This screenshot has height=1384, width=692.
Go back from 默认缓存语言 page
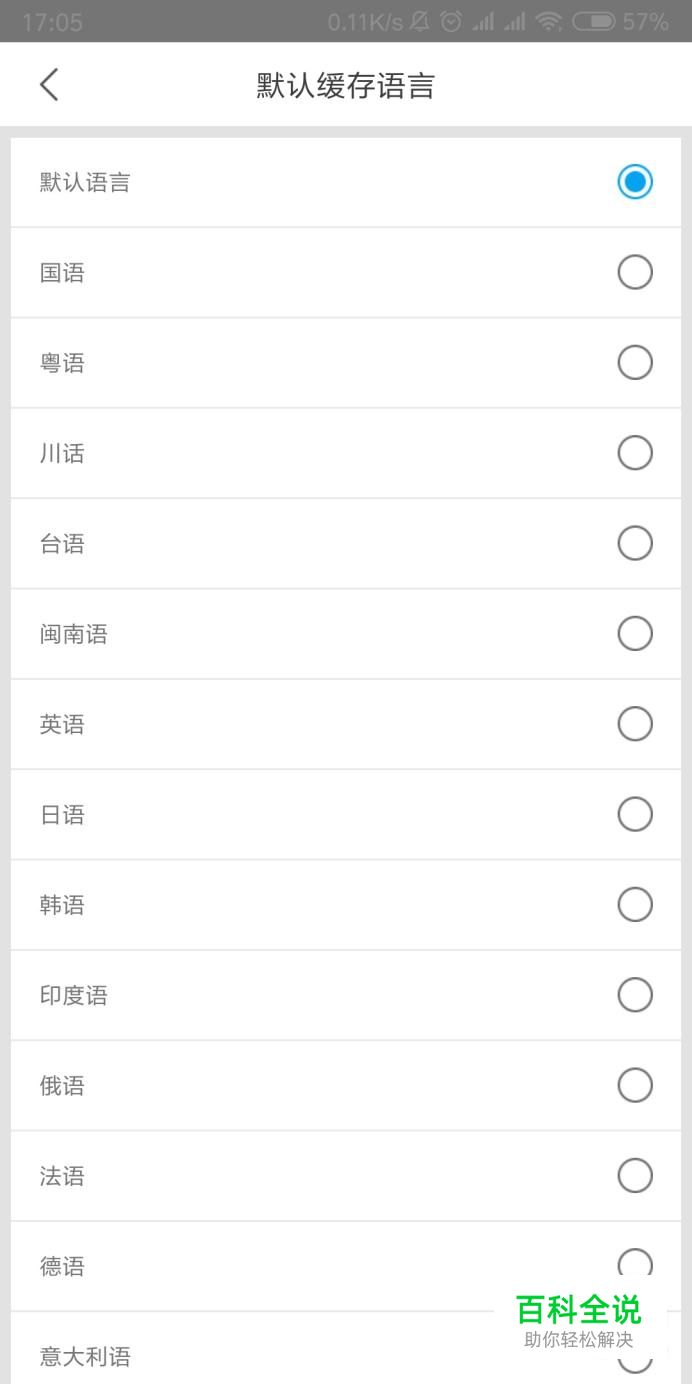49,85
